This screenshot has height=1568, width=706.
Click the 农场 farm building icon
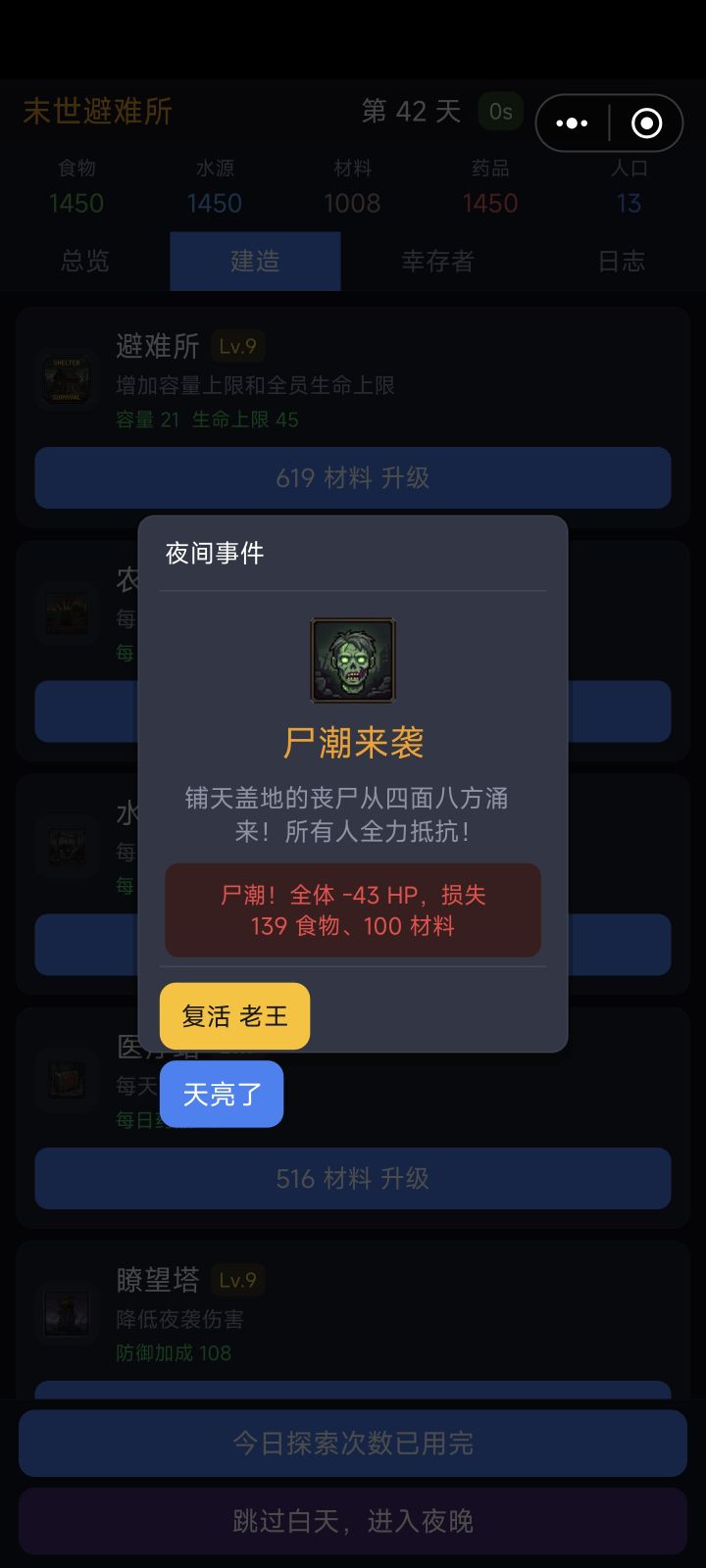(65, 613)
